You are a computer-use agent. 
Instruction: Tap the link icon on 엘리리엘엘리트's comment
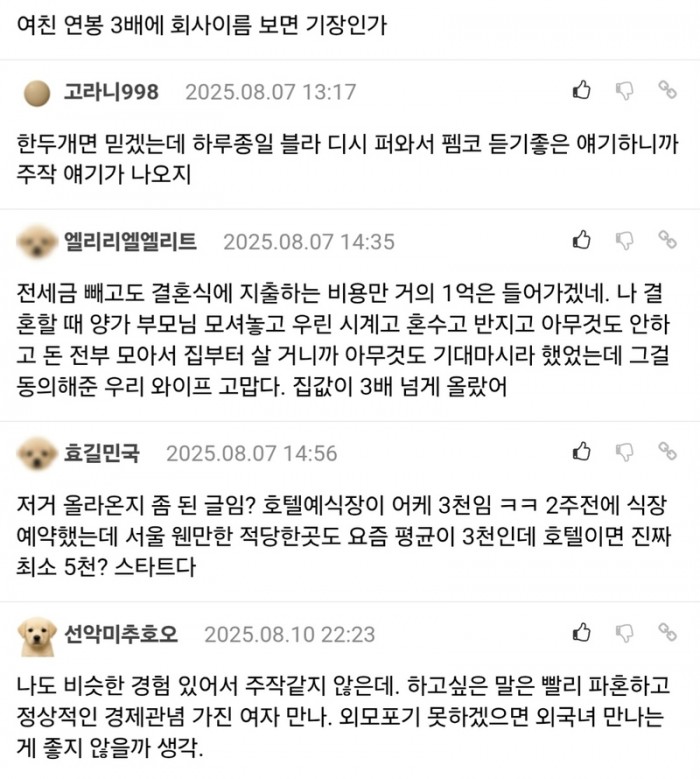[667, 240]
